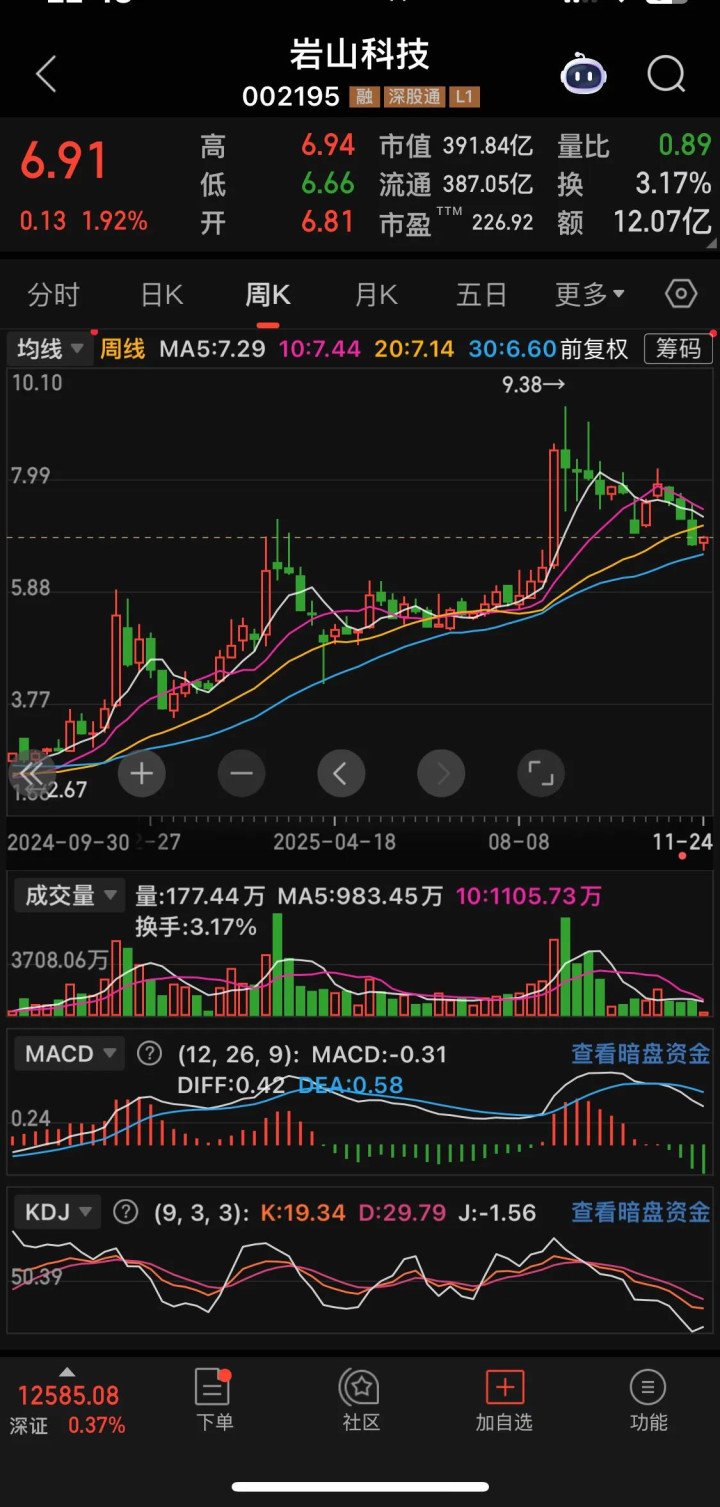Zoom in the K-line chart with plus
The image size is (720, 1507).
[141, 773]
